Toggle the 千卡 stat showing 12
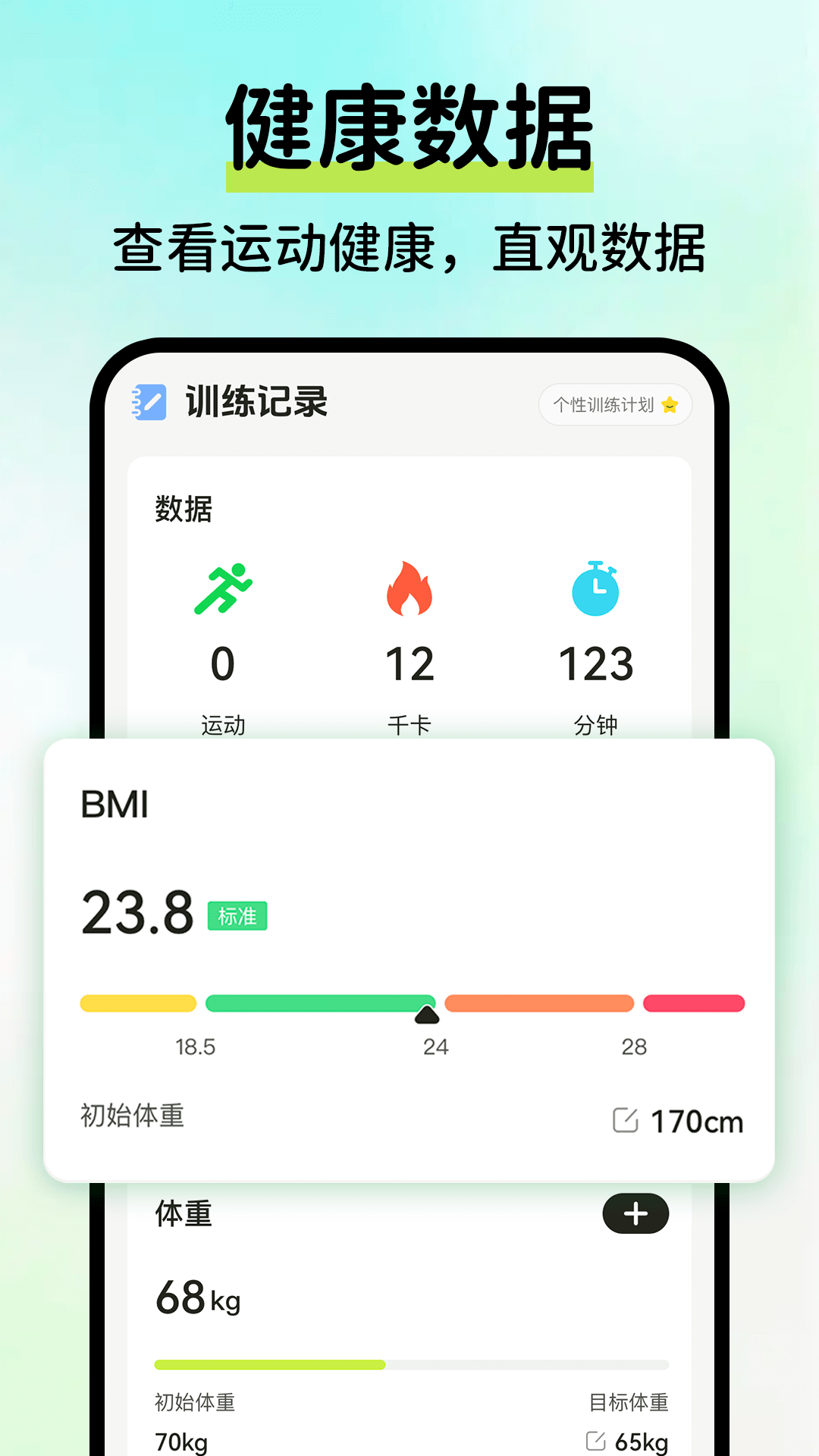Viewport: 819px width, 1456px height. pyautogui.click(x=409, y=664)
